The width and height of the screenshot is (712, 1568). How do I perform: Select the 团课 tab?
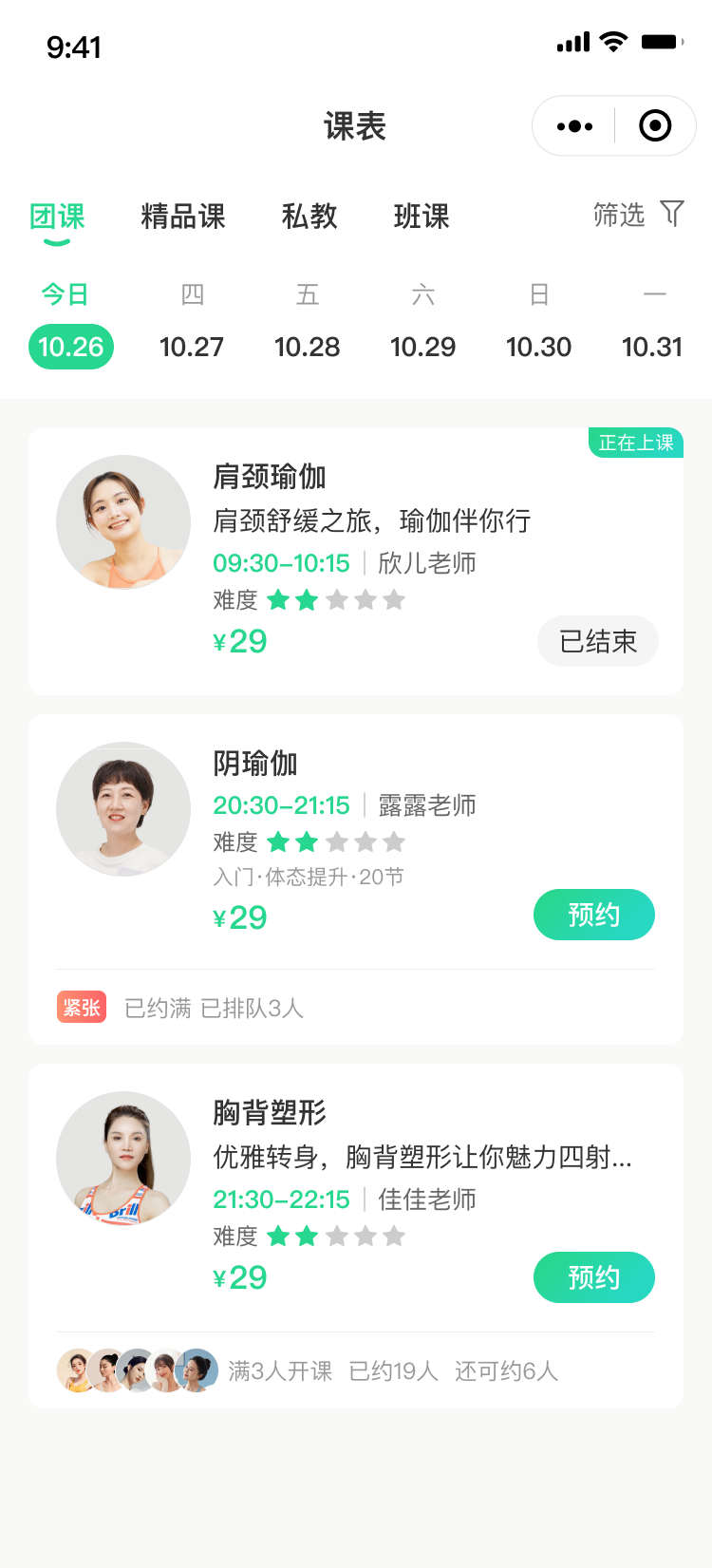(x=57, y=217)
